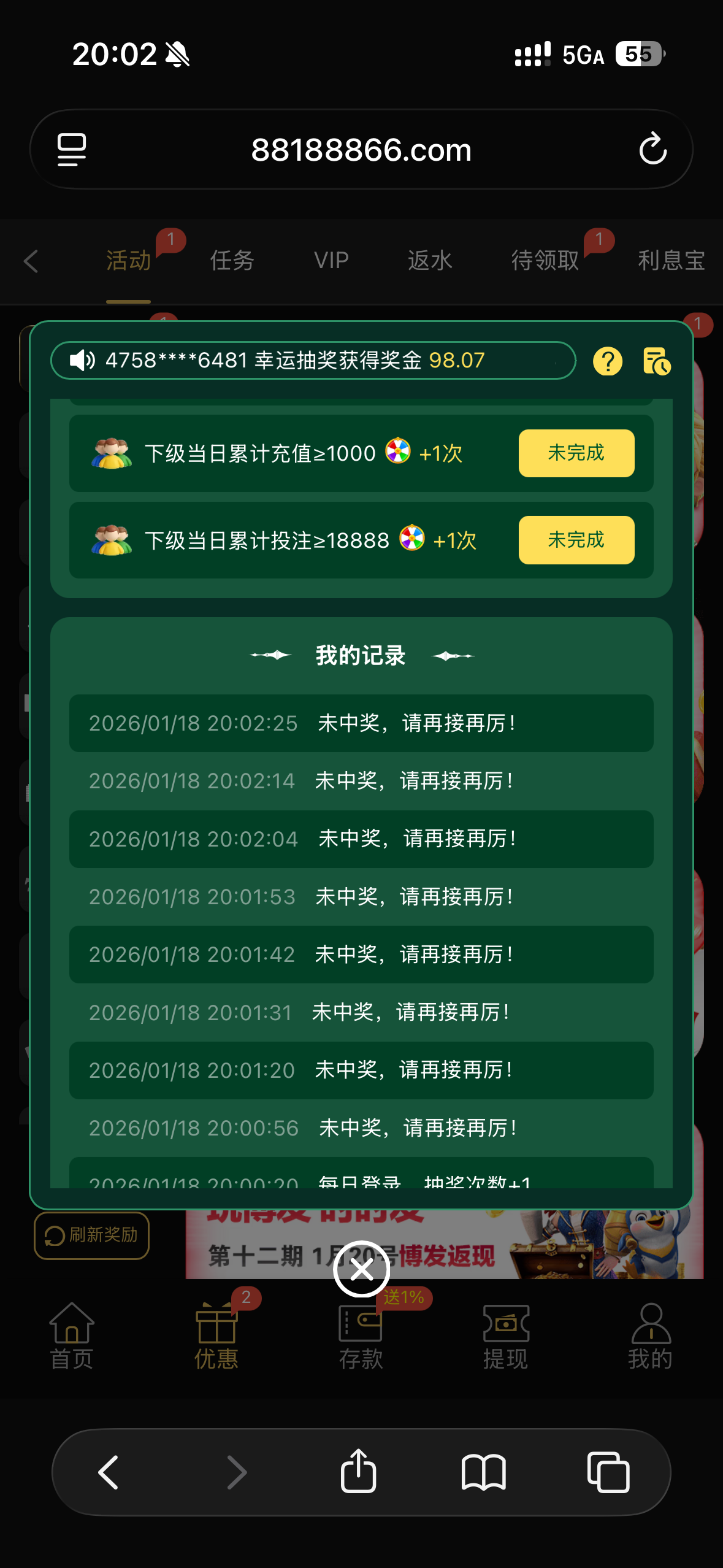Open the help question mark icon
The height and width of the screenshot is (1568, 723).
pos(607,361)
